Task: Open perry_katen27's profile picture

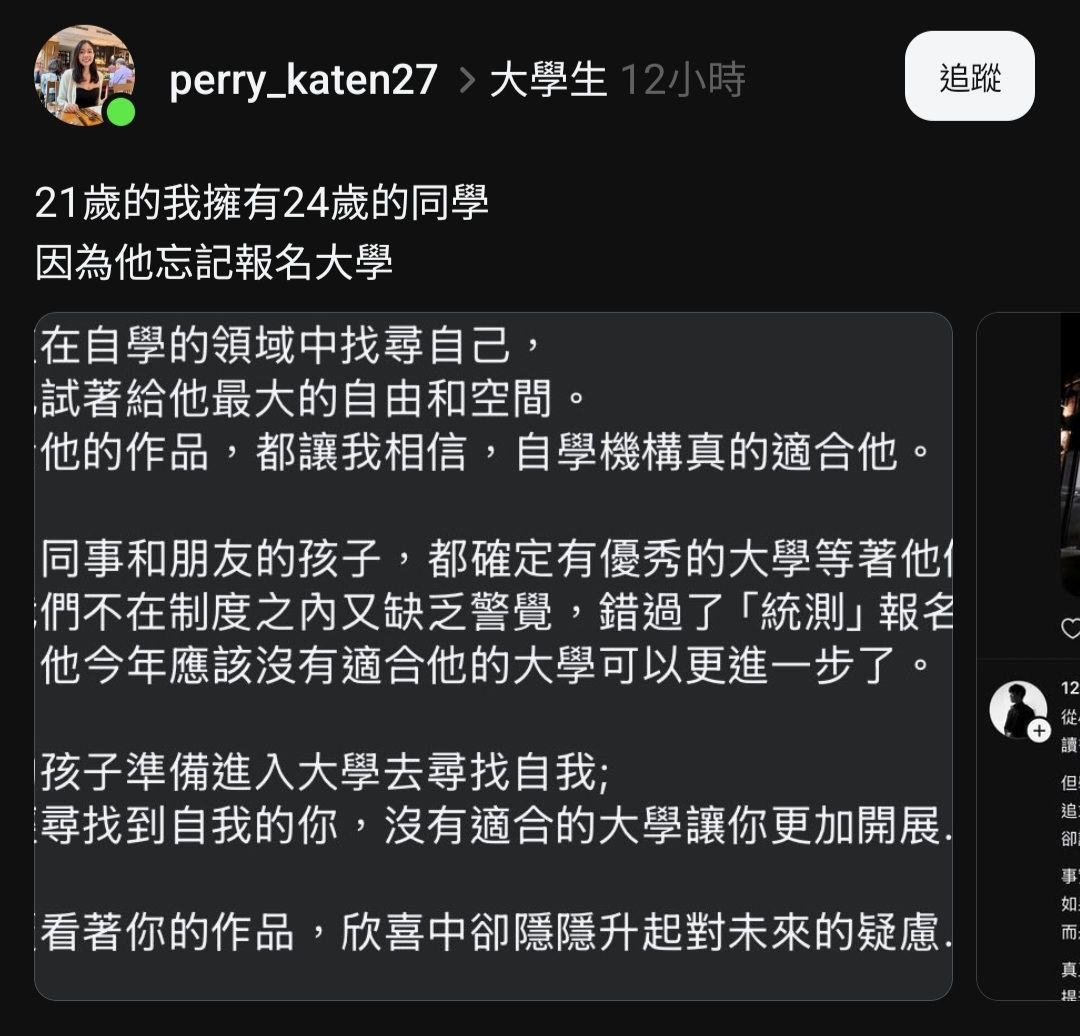Action: coord(84,76)
